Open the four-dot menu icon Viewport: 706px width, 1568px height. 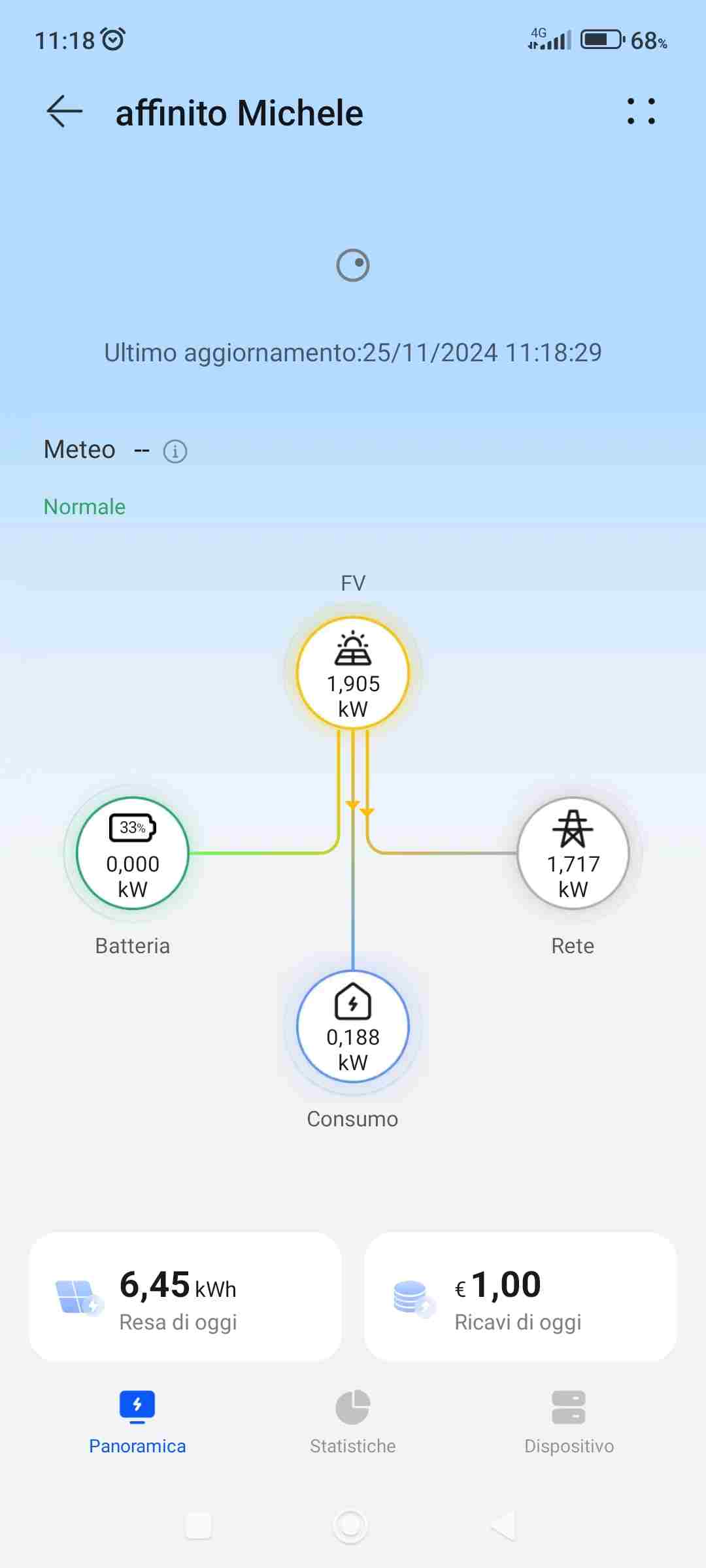pyautogui.click(x=641, y=111)
